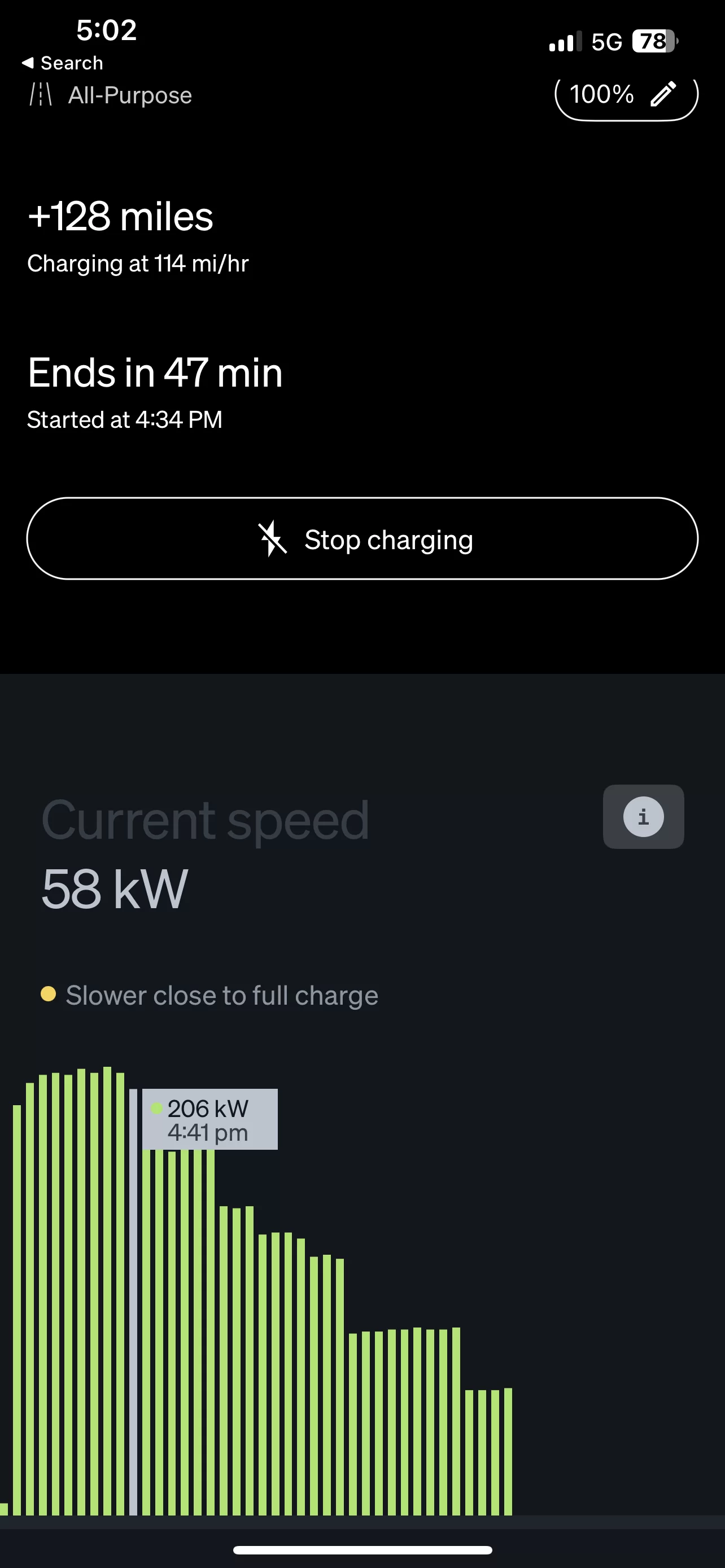Open the current speed info icon
This screenshot has width=725, height=1568.
click(644, 817)
